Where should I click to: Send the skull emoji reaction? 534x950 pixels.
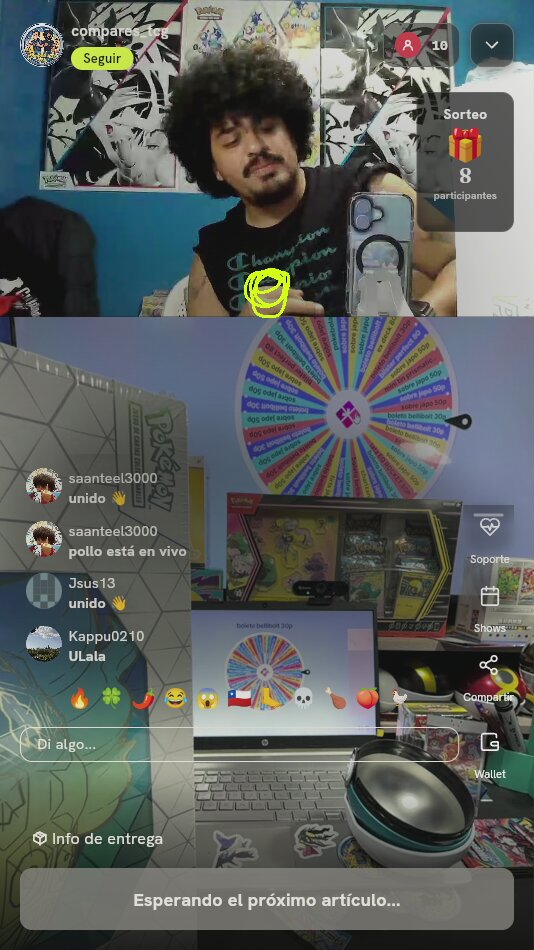click(x=303, y=698)
